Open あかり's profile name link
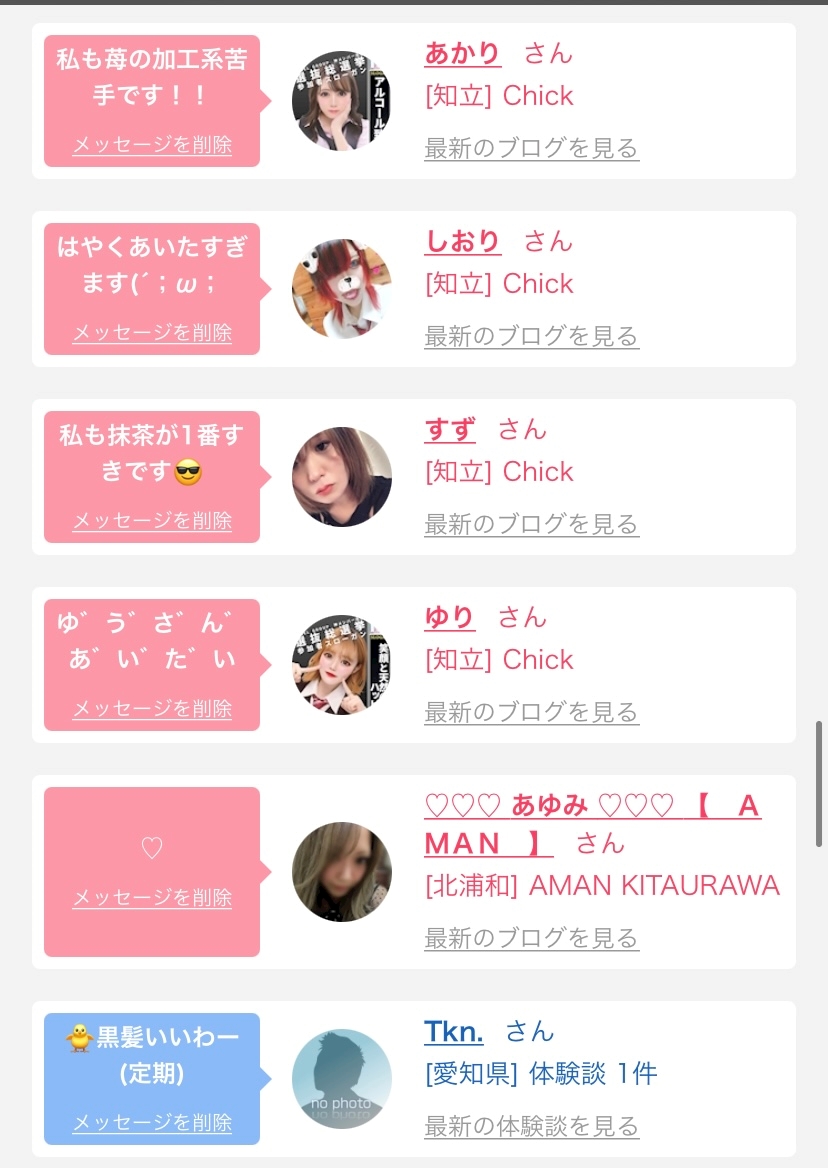Screen dimensions: 828x1168 pos(462,54)
